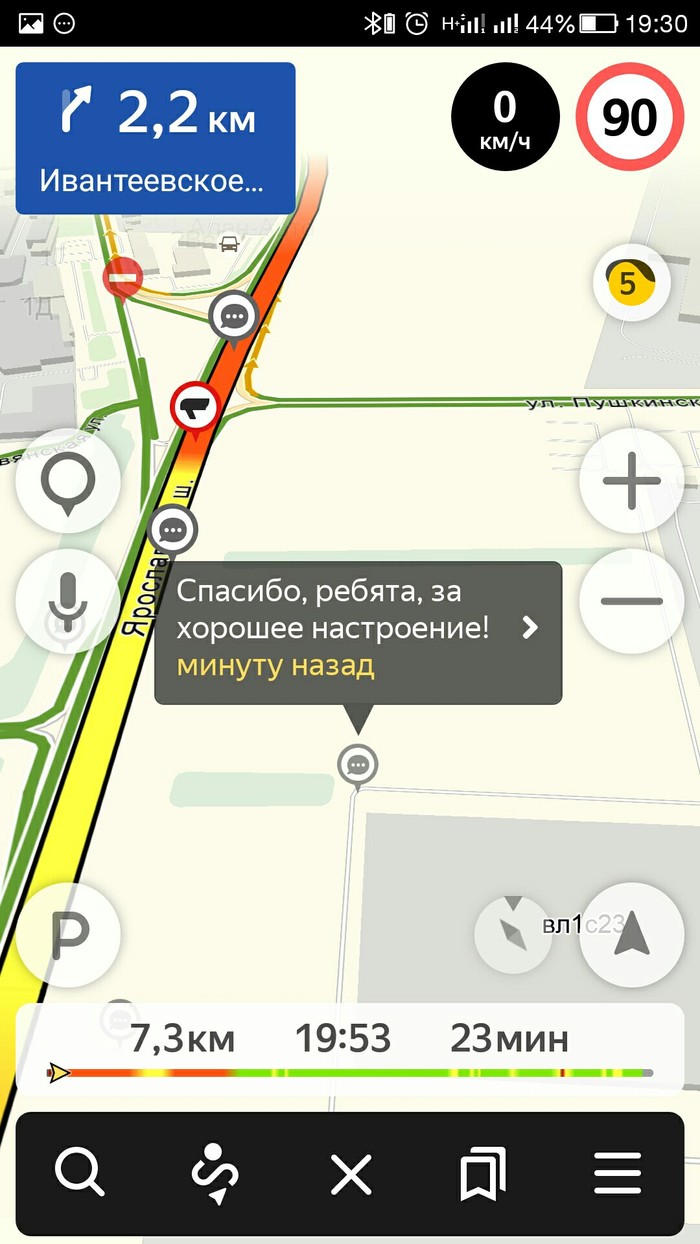Viewport: 700px width, 1244px height.
Task: Reset map orientation with the compass
Action: pyautogui.click(x=513, y=934)
